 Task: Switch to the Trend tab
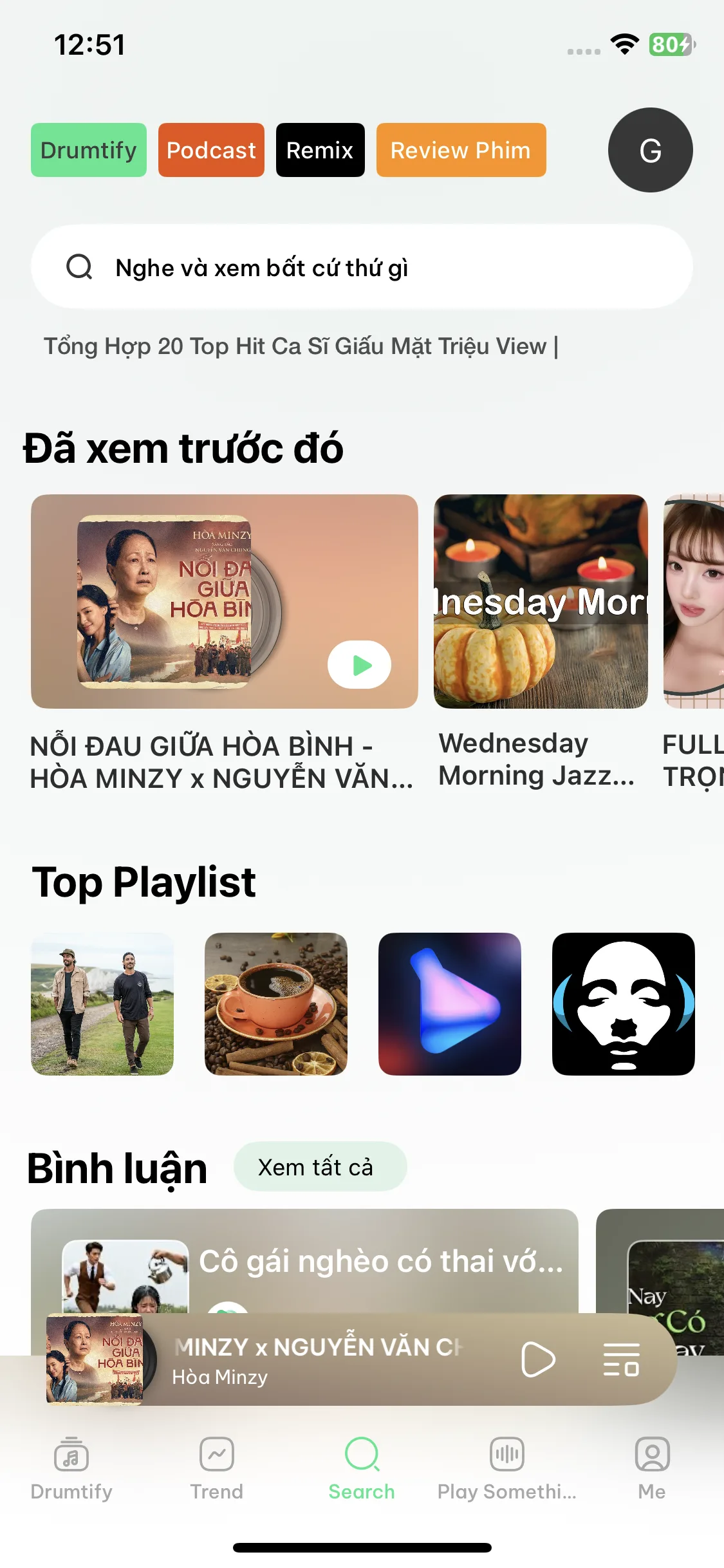pyautogui.click(x=217, y=1468)
